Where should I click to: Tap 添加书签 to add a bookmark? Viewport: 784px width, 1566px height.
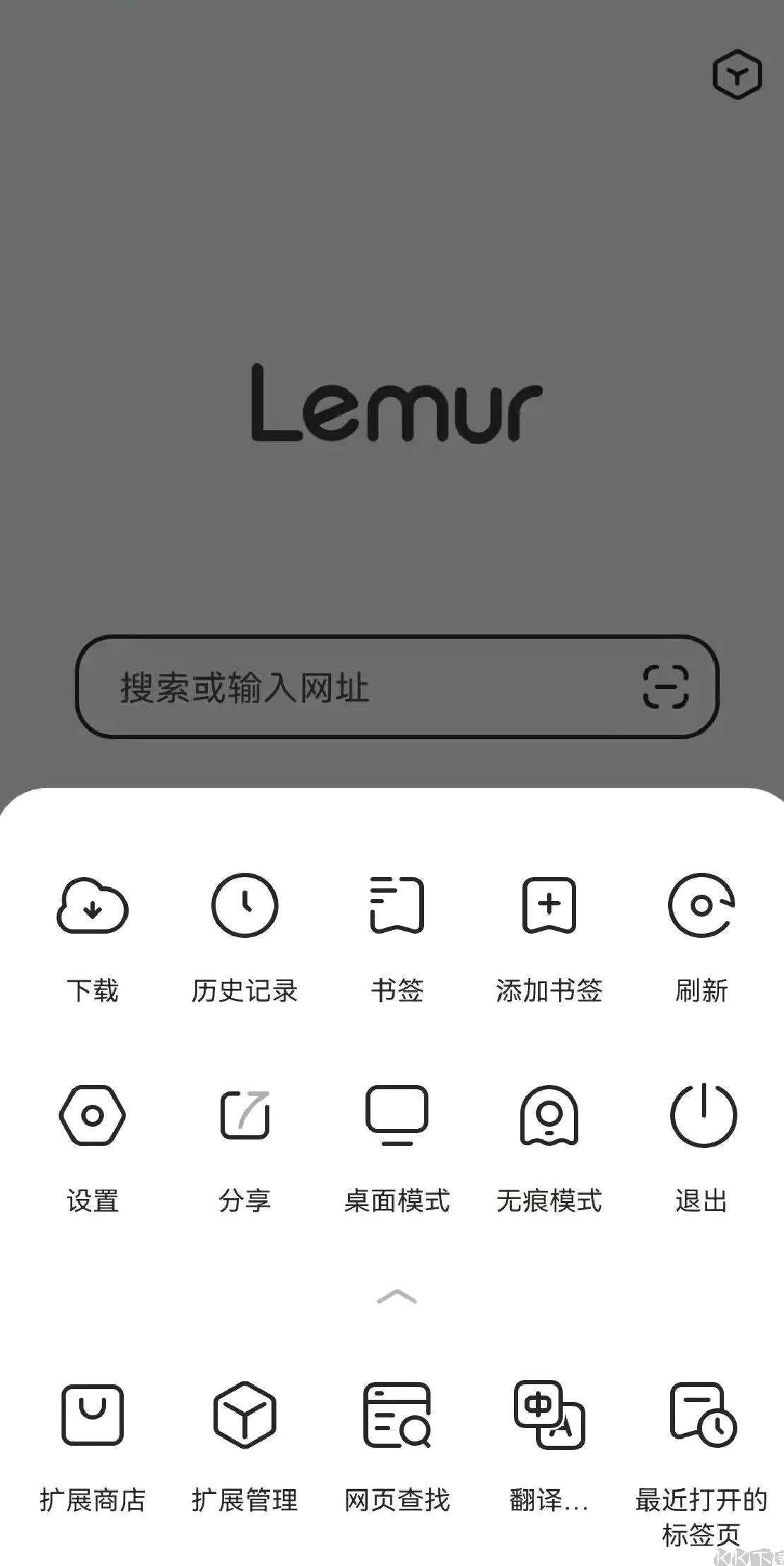(549, 939)
